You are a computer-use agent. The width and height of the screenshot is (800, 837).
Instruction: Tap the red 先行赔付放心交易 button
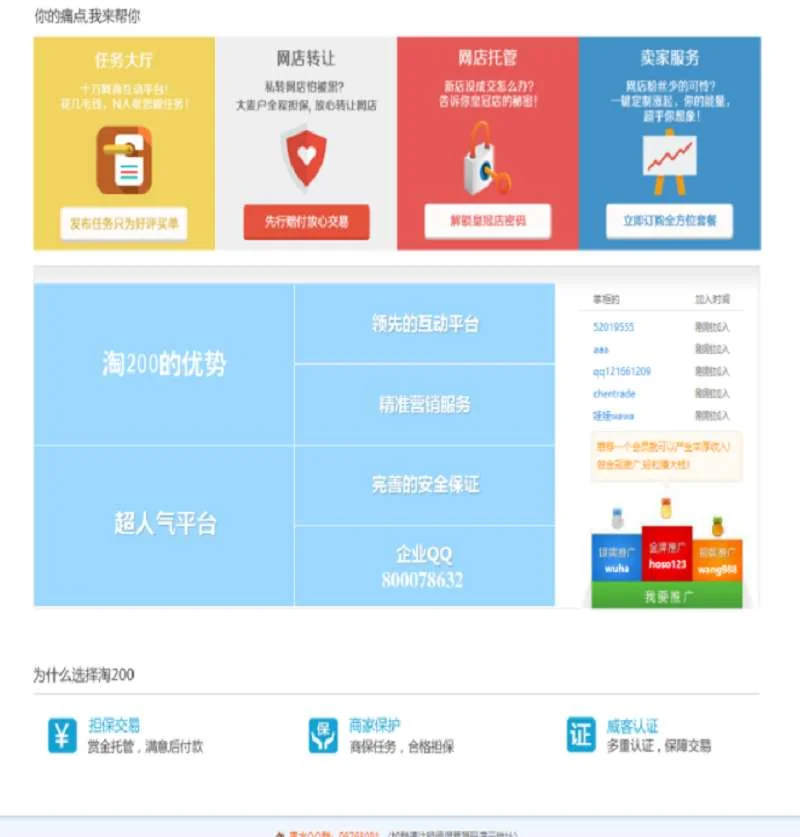click(x=306, y=222)
